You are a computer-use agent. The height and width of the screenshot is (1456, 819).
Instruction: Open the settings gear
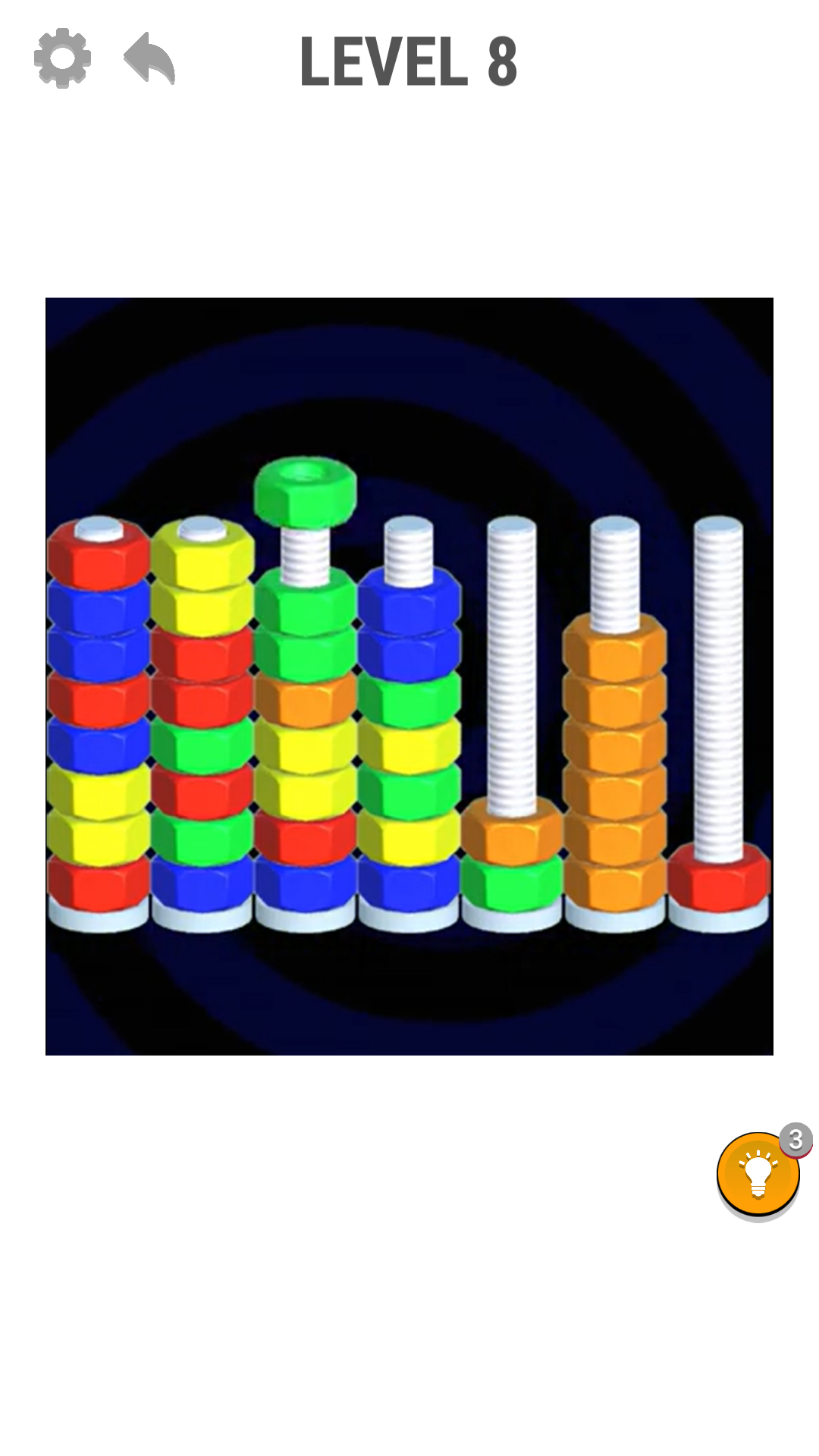[62, 58]
